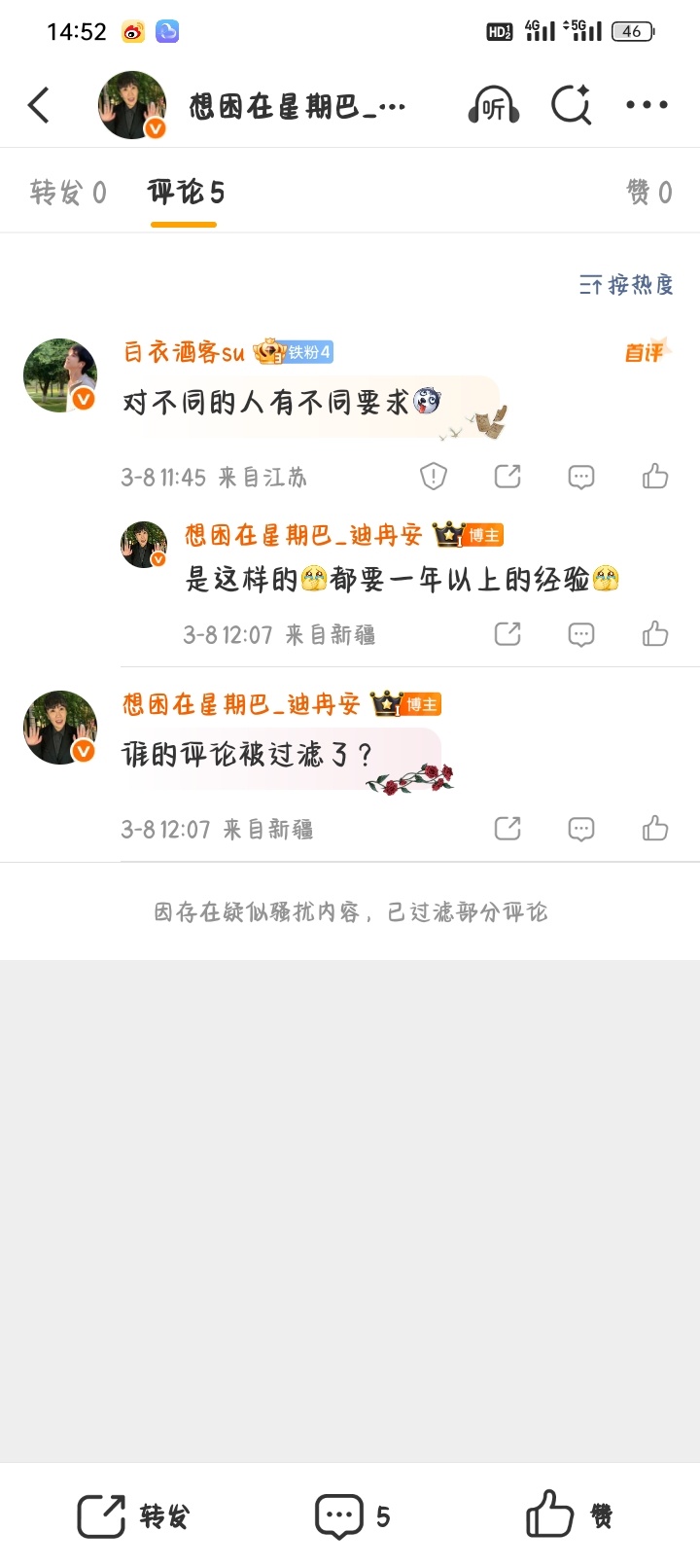This screenshot has width=700, height=1568.
Task: Open the comment bubble icon in the bottom bar
Action: pos(337,1515)
